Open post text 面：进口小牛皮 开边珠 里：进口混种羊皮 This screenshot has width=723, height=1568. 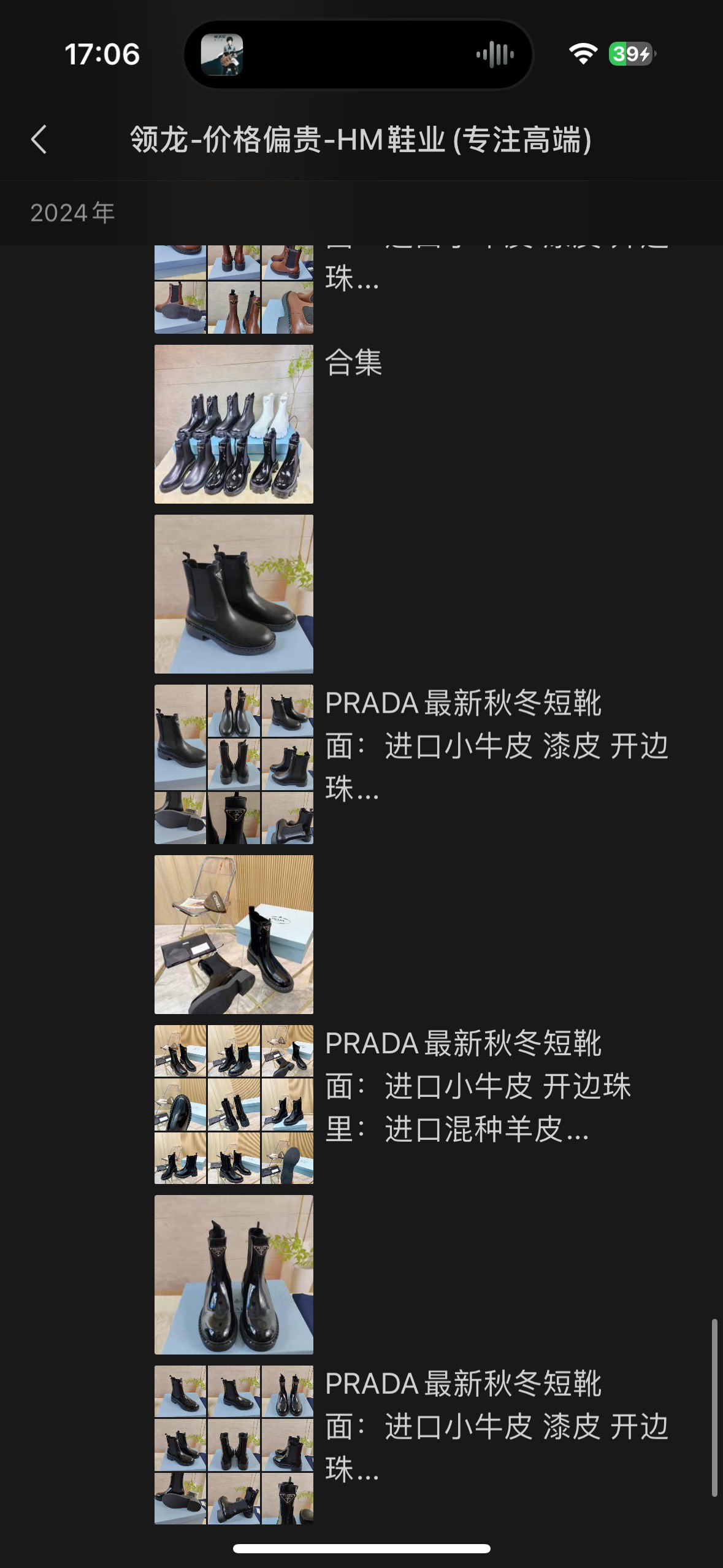coord(478,1086)
